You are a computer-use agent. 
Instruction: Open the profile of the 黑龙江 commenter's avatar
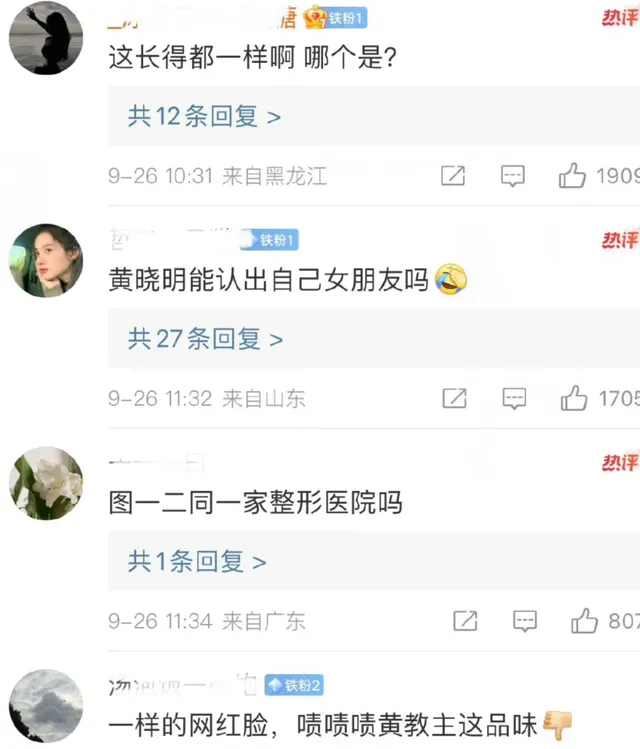tap(46, 38)
